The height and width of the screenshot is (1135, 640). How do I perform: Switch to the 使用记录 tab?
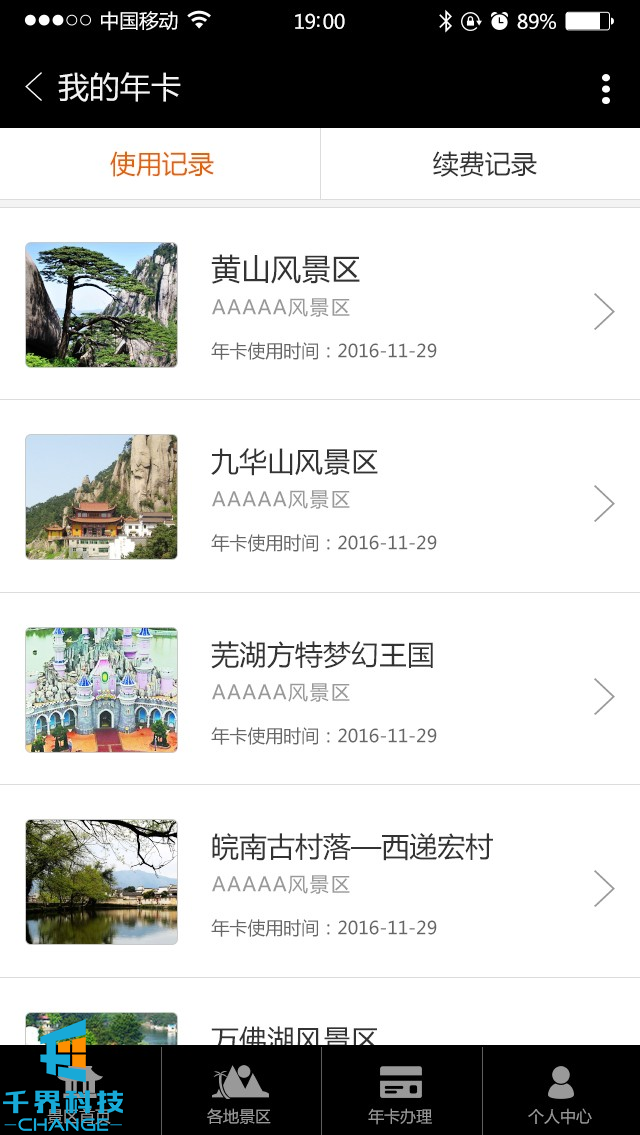pyautogui.click(x=161, y=164)
